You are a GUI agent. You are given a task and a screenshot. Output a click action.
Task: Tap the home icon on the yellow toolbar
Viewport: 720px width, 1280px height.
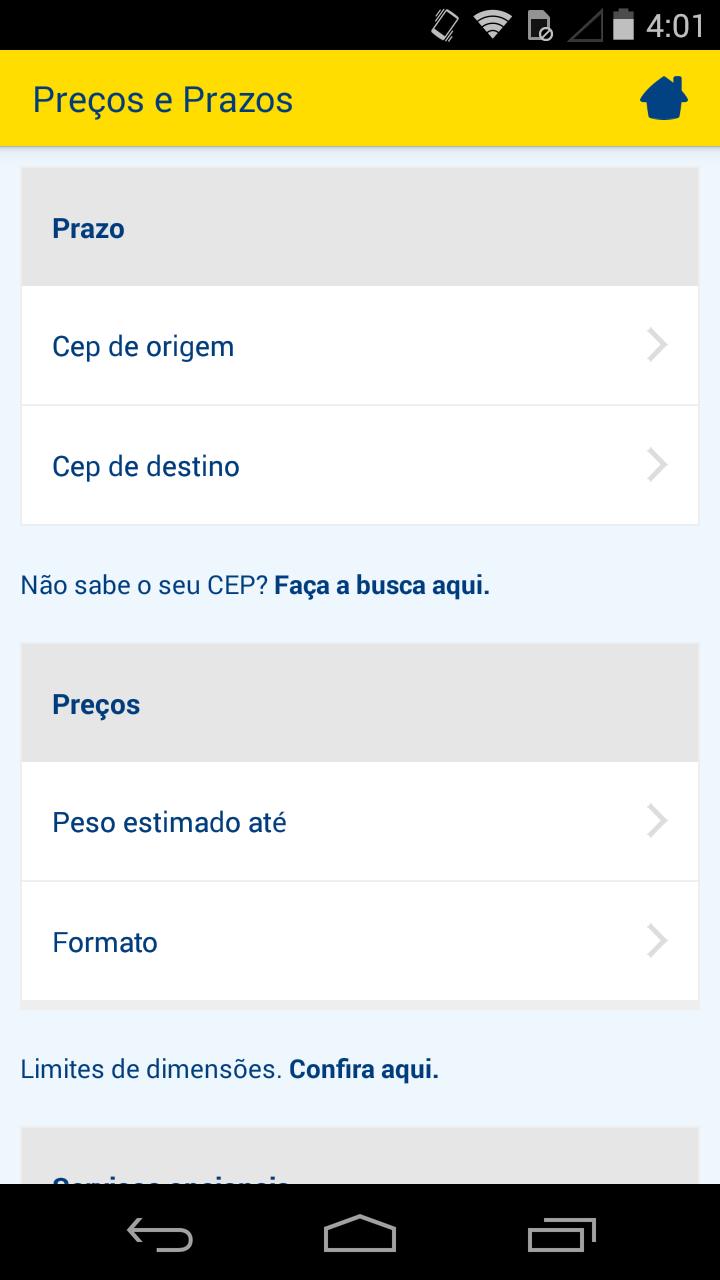click(663, 98)
